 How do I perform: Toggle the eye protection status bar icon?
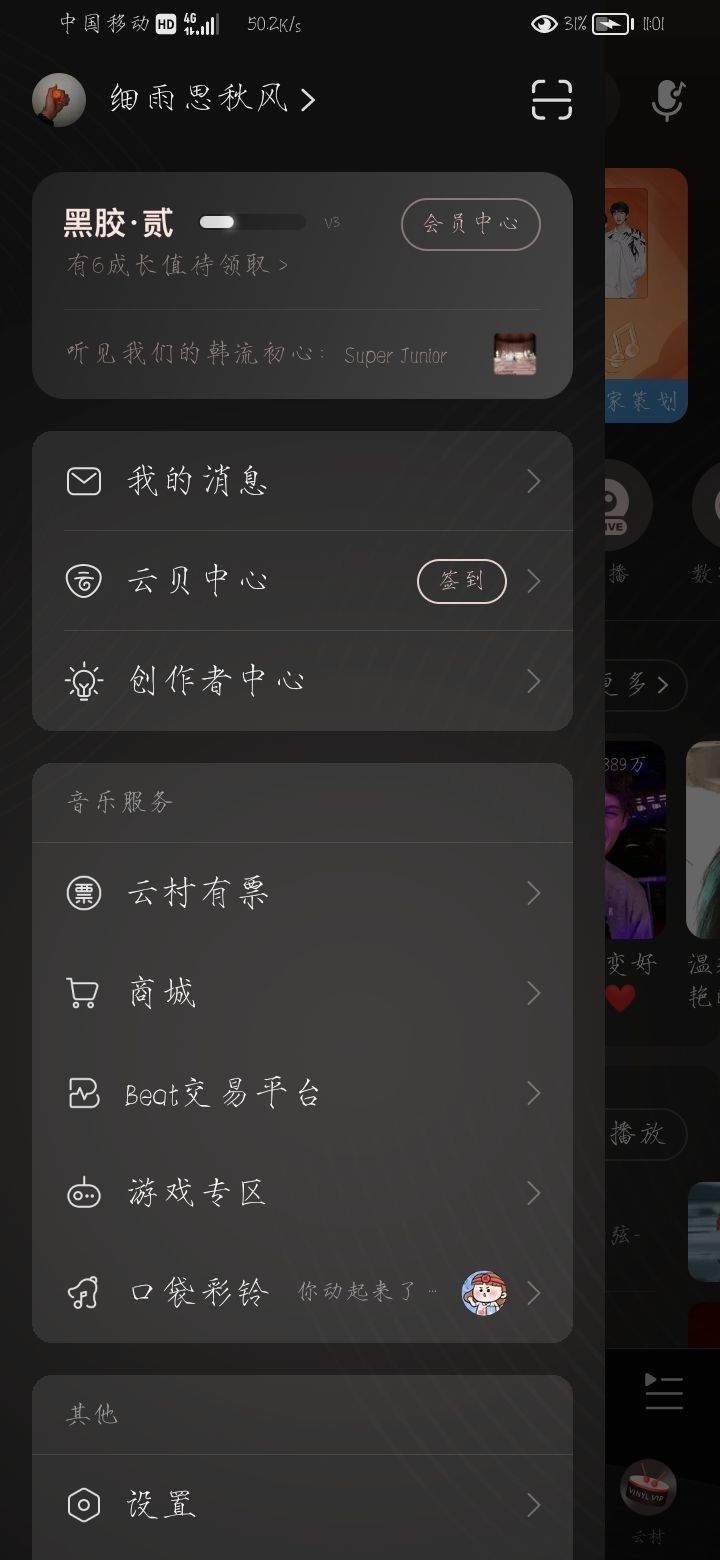pyautogui.click(x=543, y=23)
